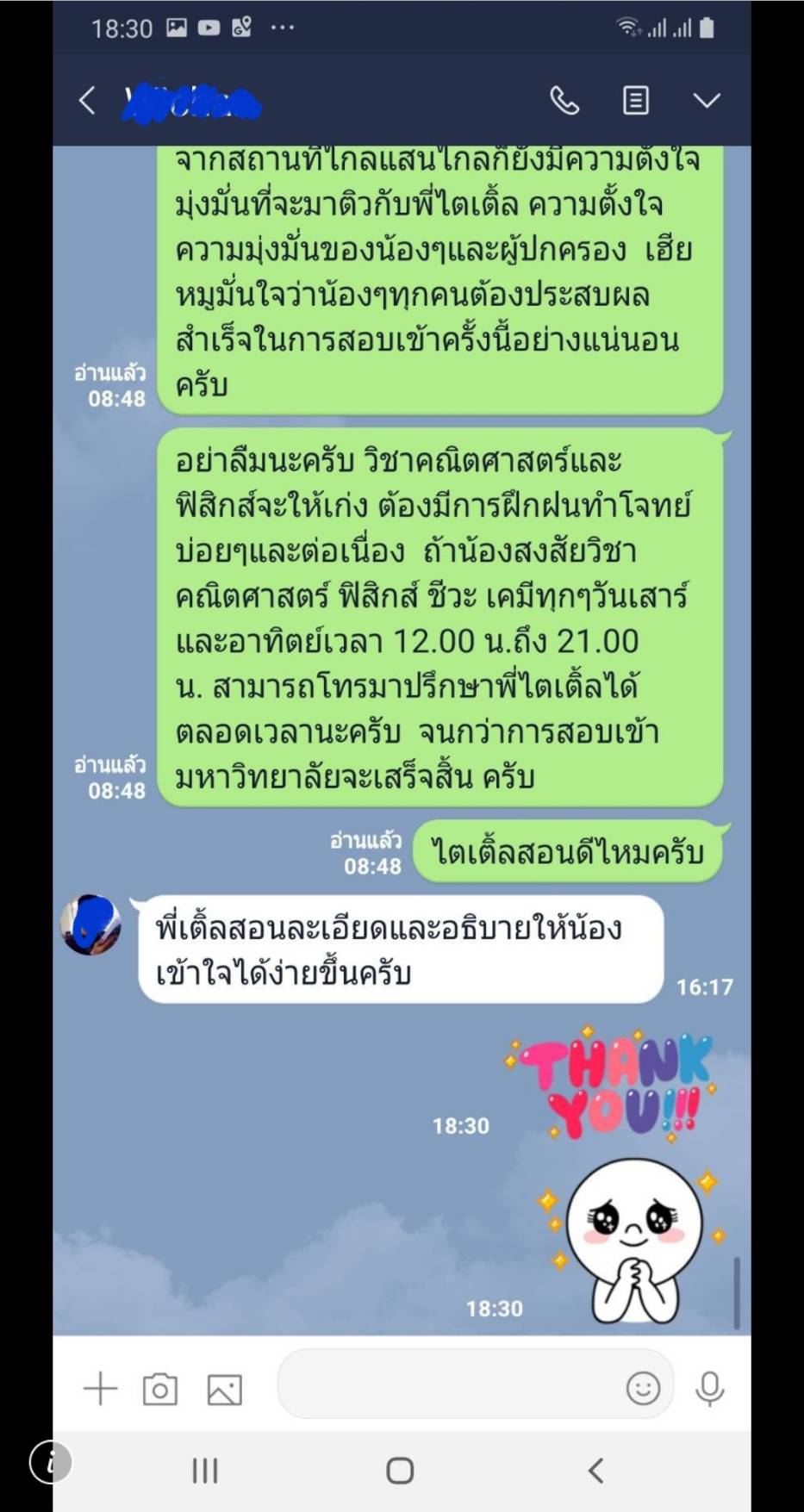The image size is (804, 1512).
Task: Open recent apps from navigation bar
Action: click(x=204, y=1471)
